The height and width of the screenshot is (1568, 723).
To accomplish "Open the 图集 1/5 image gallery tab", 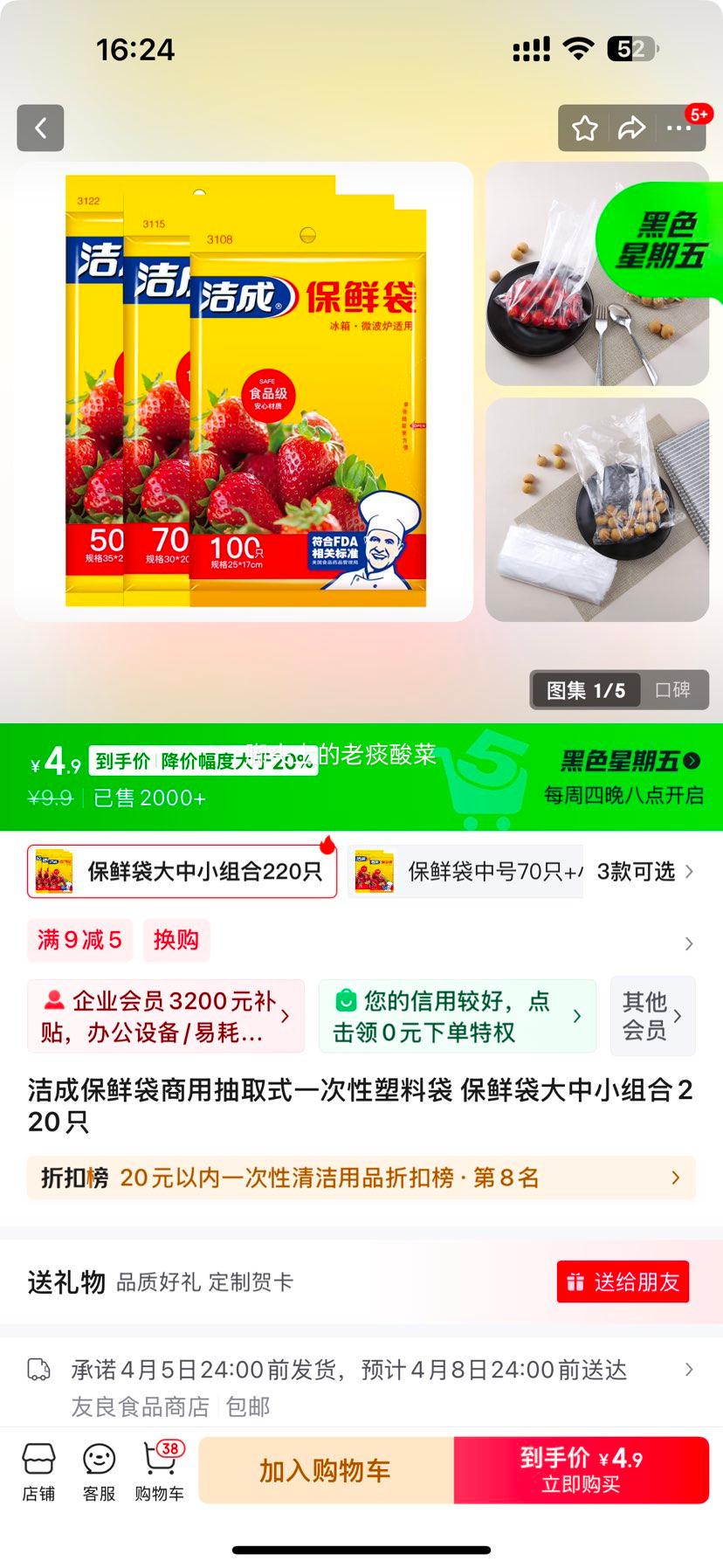I will (587, 689).
